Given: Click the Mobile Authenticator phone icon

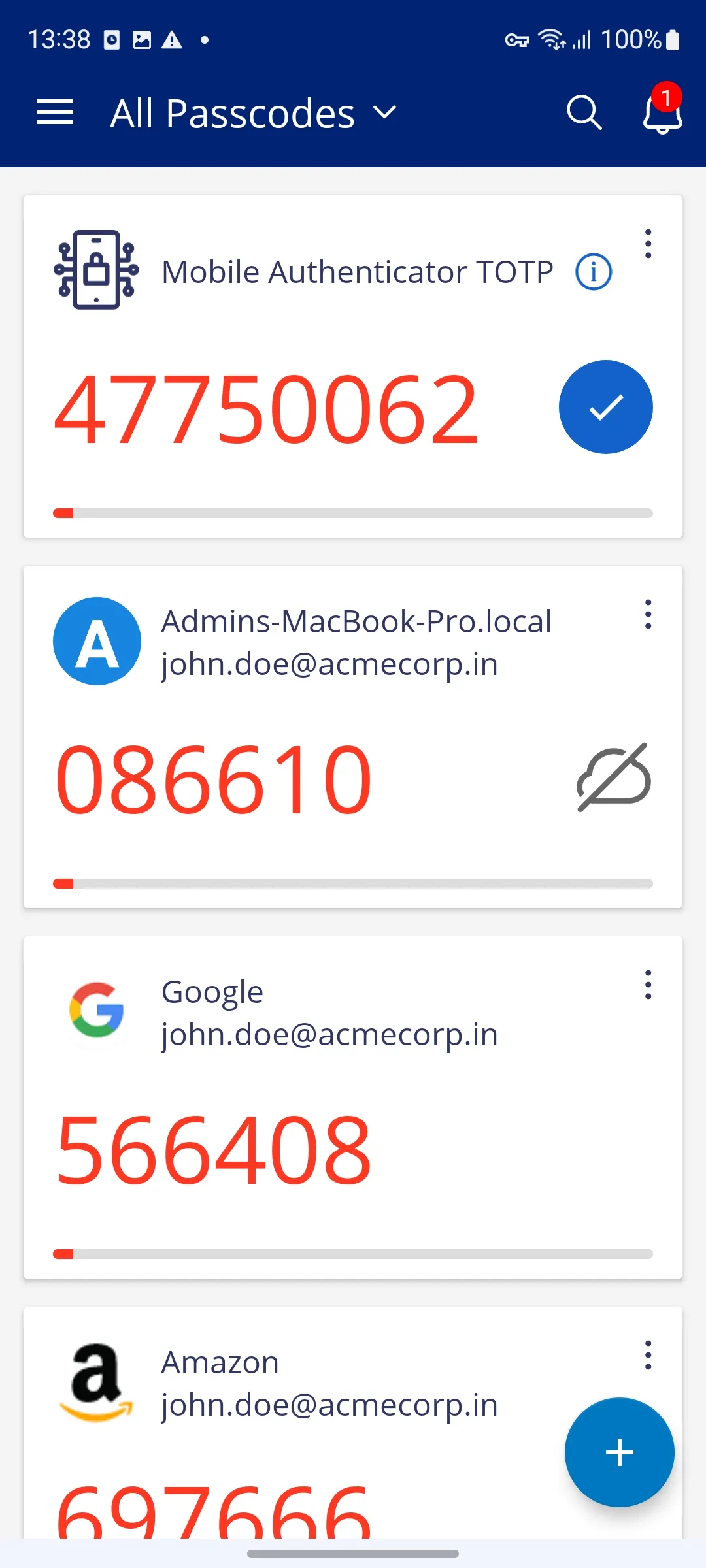Looking at the screenshot, I should tap(96, 270).
